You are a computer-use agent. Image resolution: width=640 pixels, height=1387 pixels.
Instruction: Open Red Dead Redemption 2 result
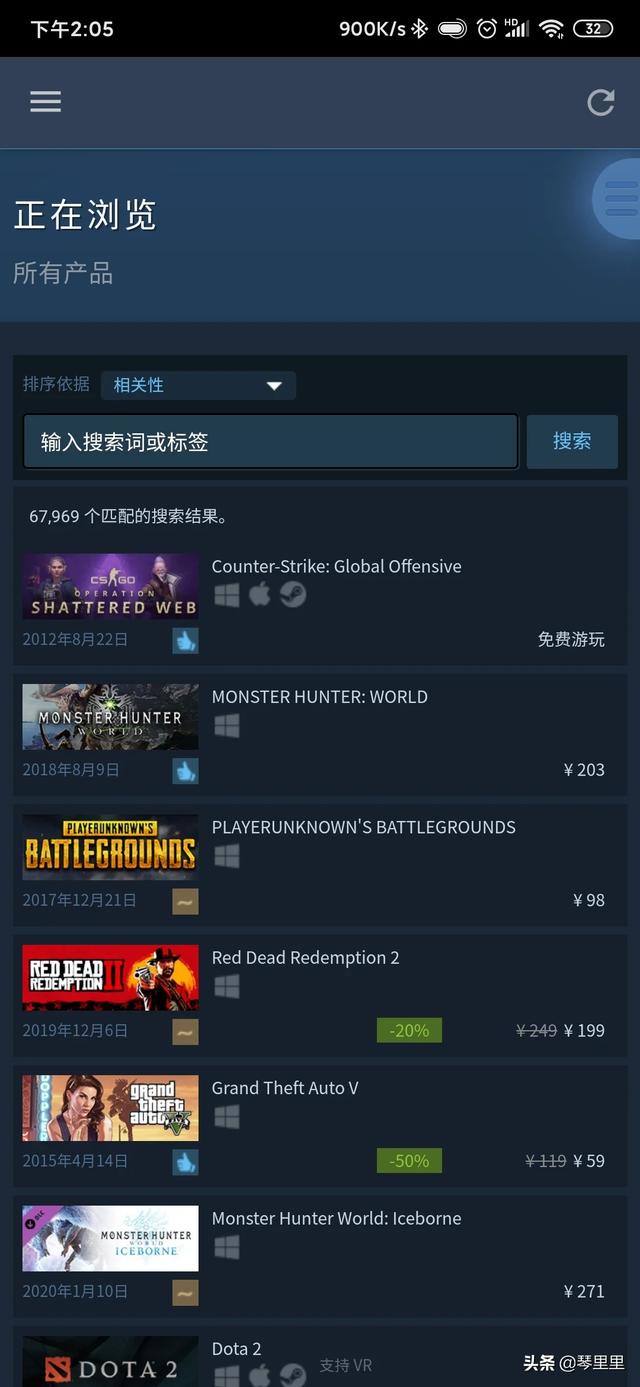click(x=305, y=958)
